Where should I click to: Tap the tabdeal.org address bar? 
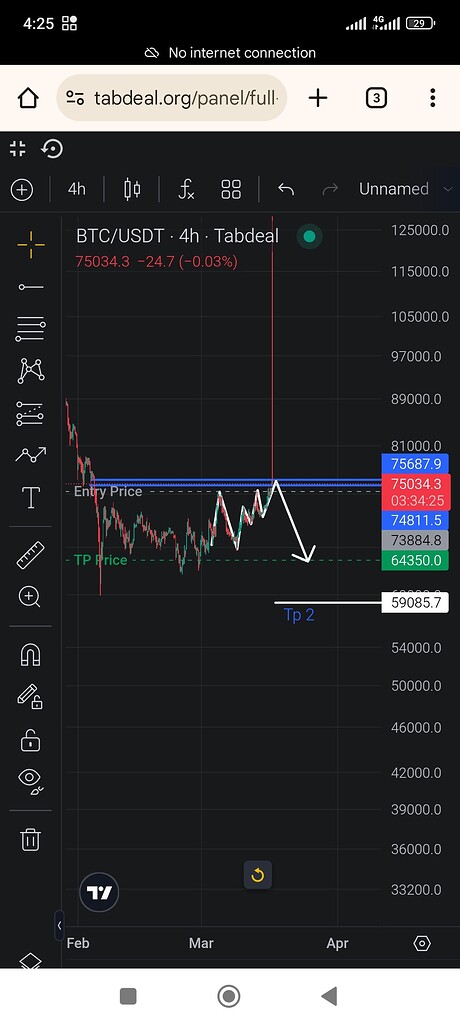coord(171,98)
